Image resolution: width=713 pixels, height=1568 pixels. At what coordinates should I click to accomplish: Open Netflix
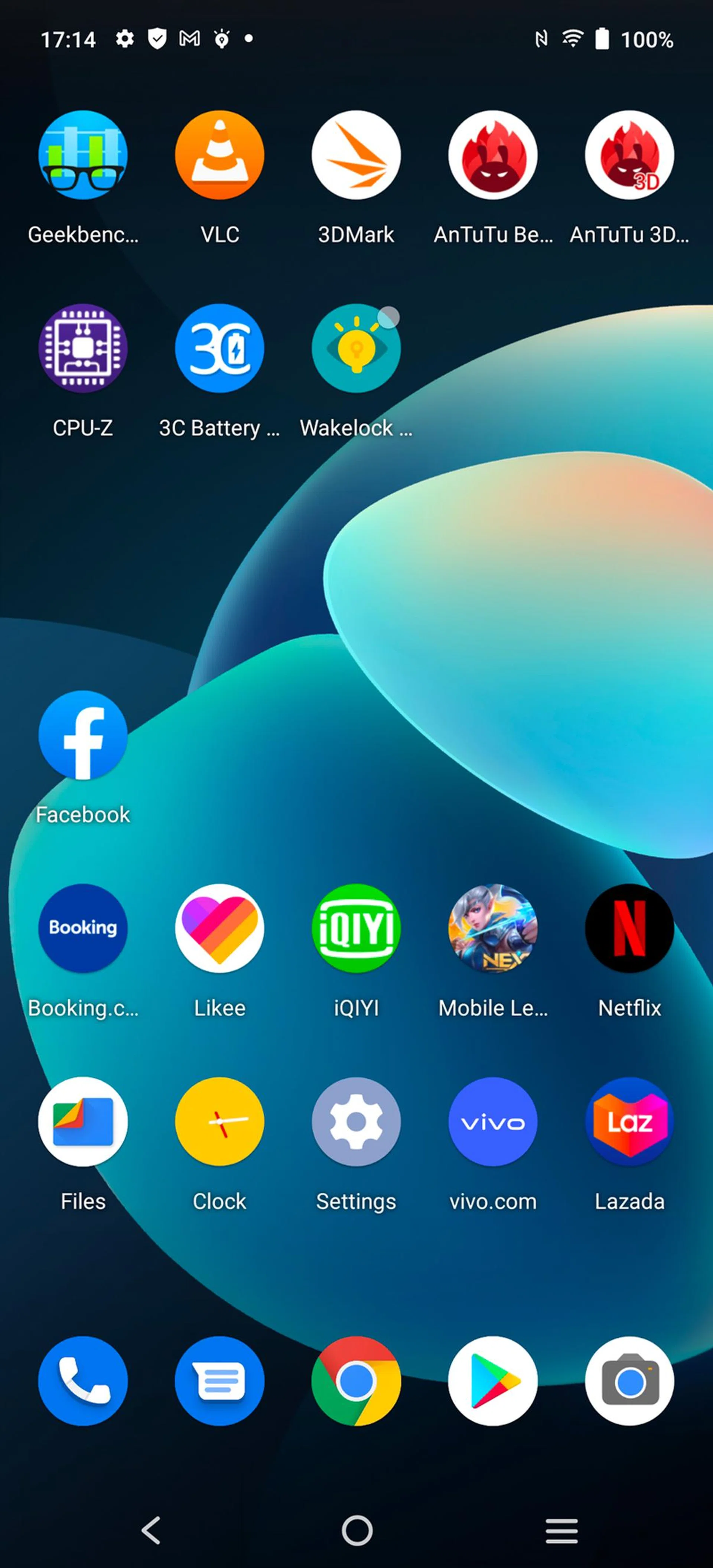pos(629,928)
